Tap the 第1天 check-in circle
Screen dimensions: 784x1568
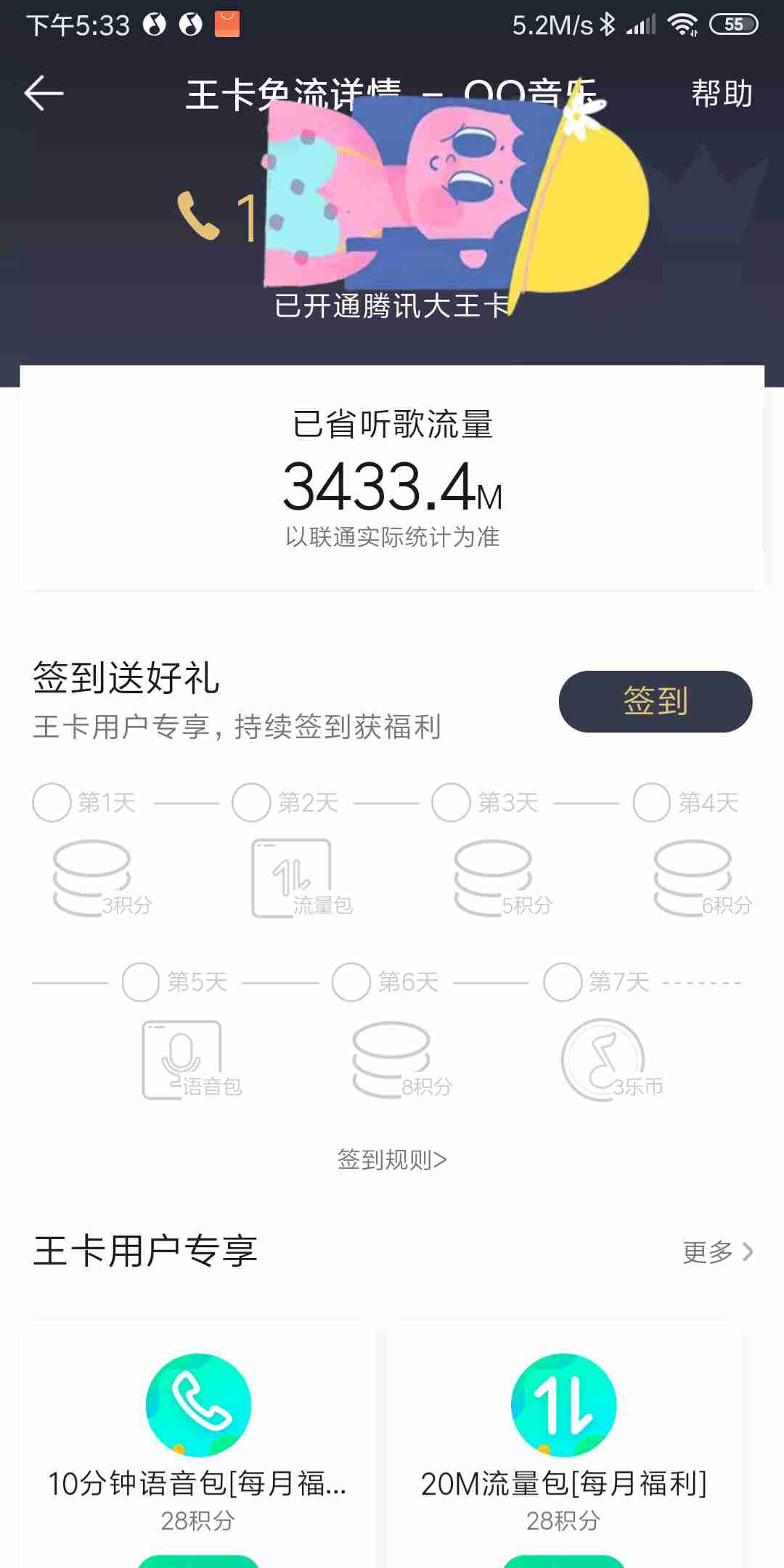(x=51, y=803)
